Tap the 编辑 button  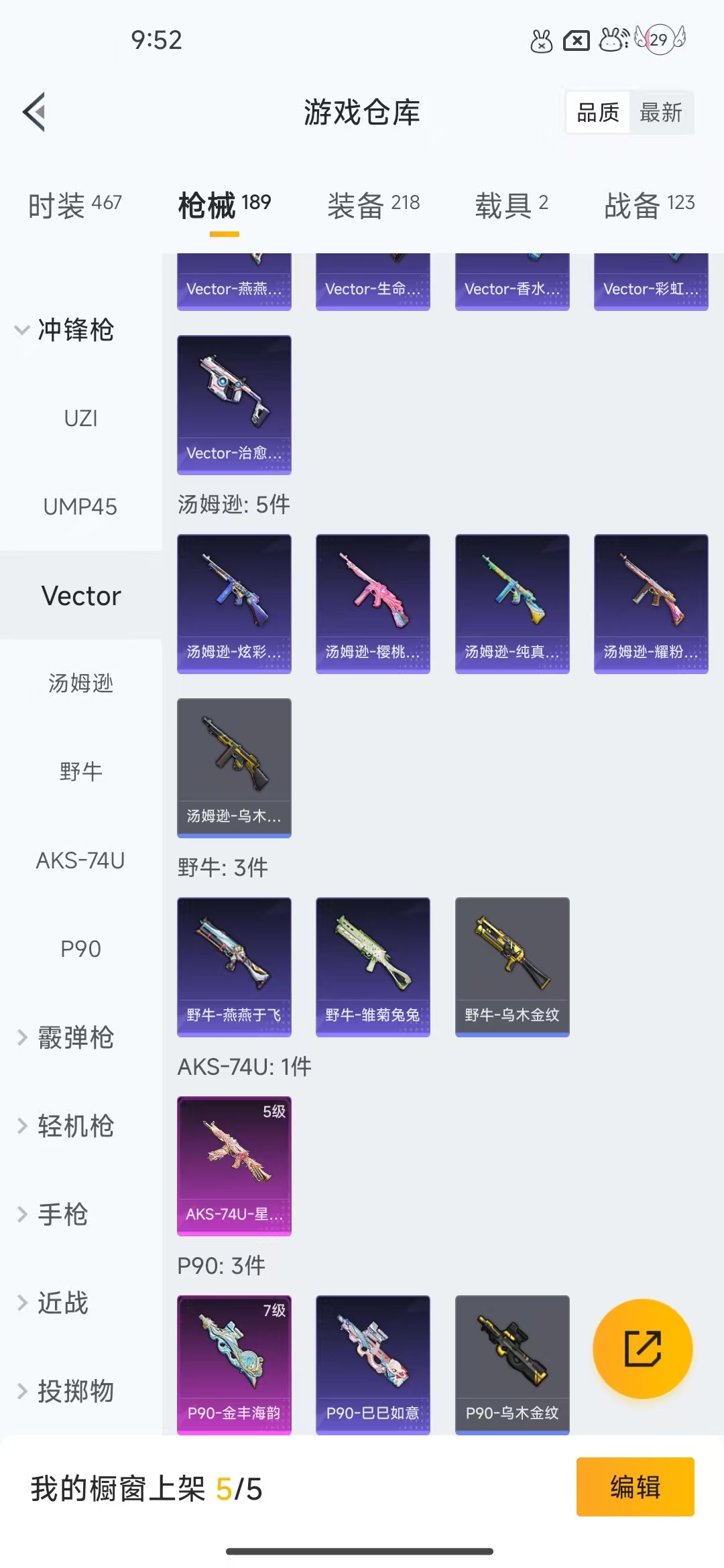click(636, 1487)
